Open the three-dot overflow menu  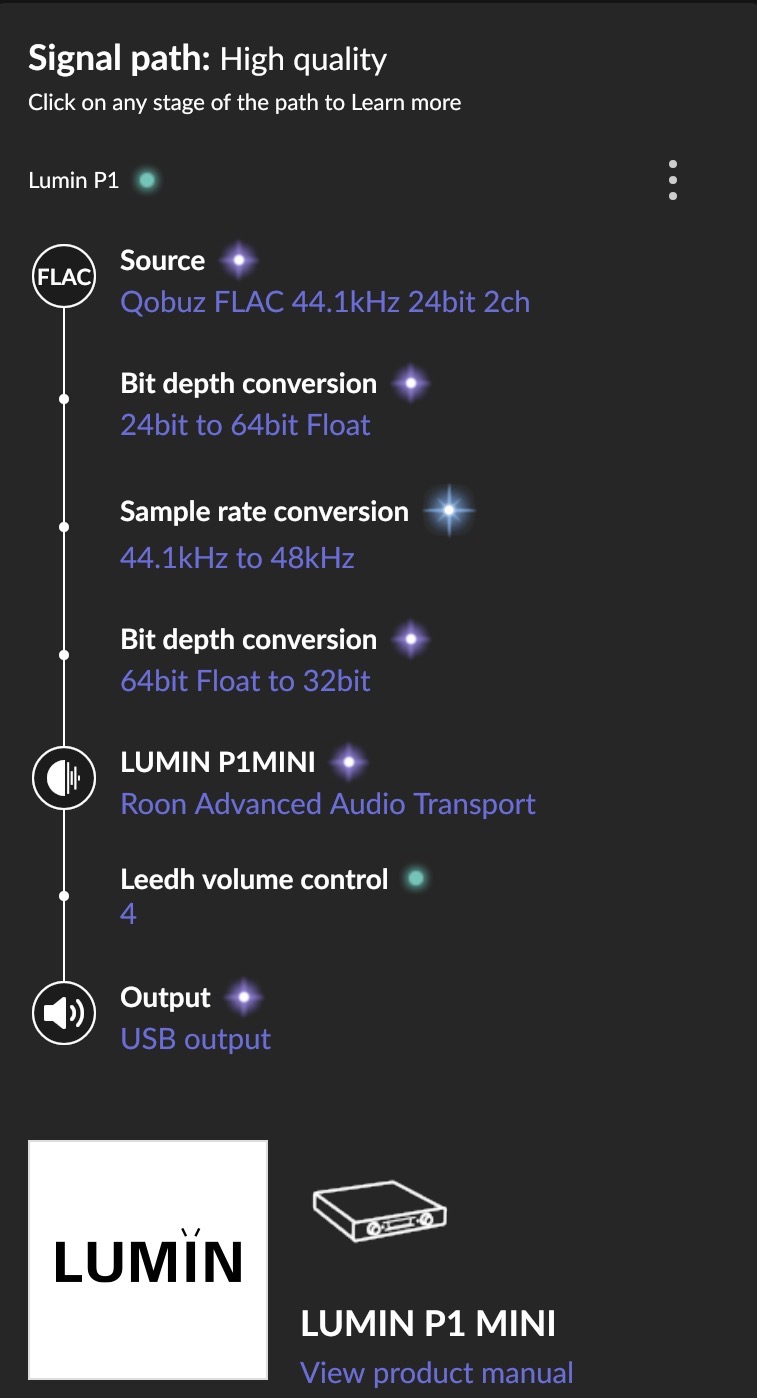coord(673,181)
